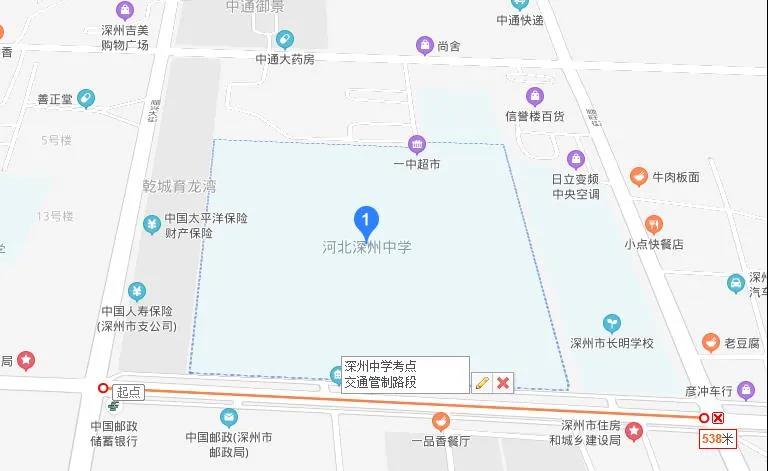Edit the 深州中学考点 annotation label
The height and width of the screenshot is (471, 768).
482,383
